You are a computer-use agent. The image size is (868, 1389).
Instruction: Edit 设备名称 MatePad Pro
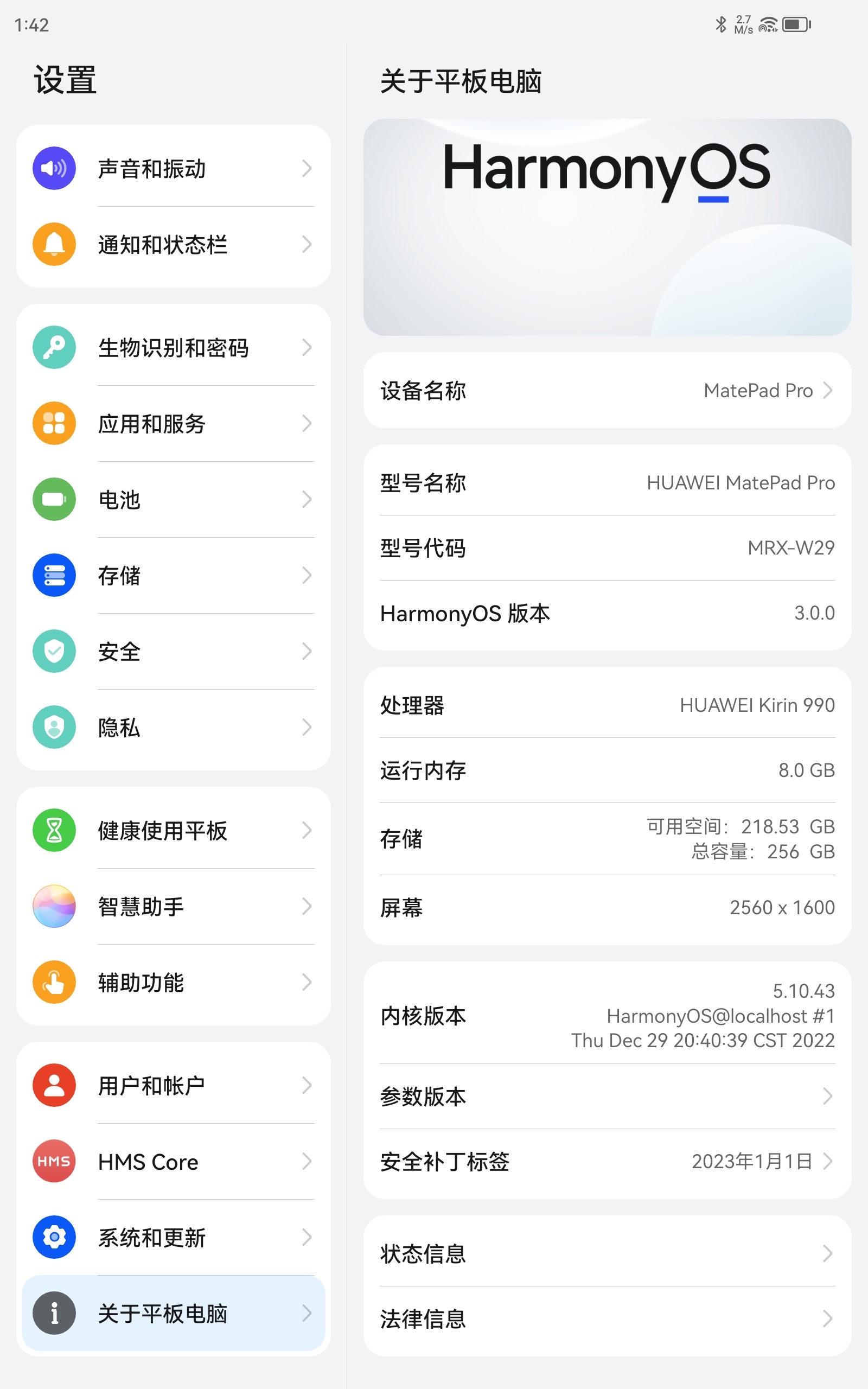tap(607, 390)
